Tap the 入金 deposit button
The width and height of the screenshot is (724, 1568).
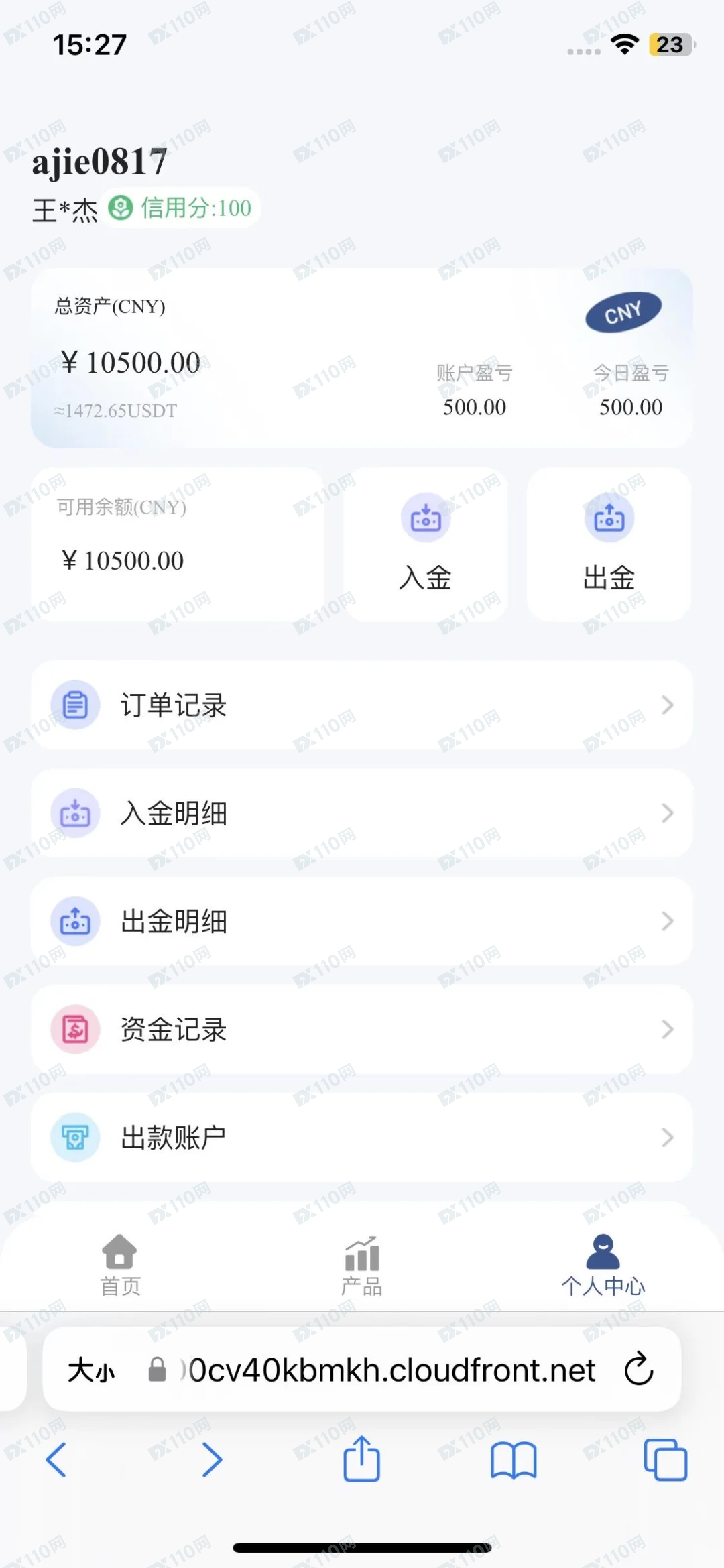coord(426,544)
